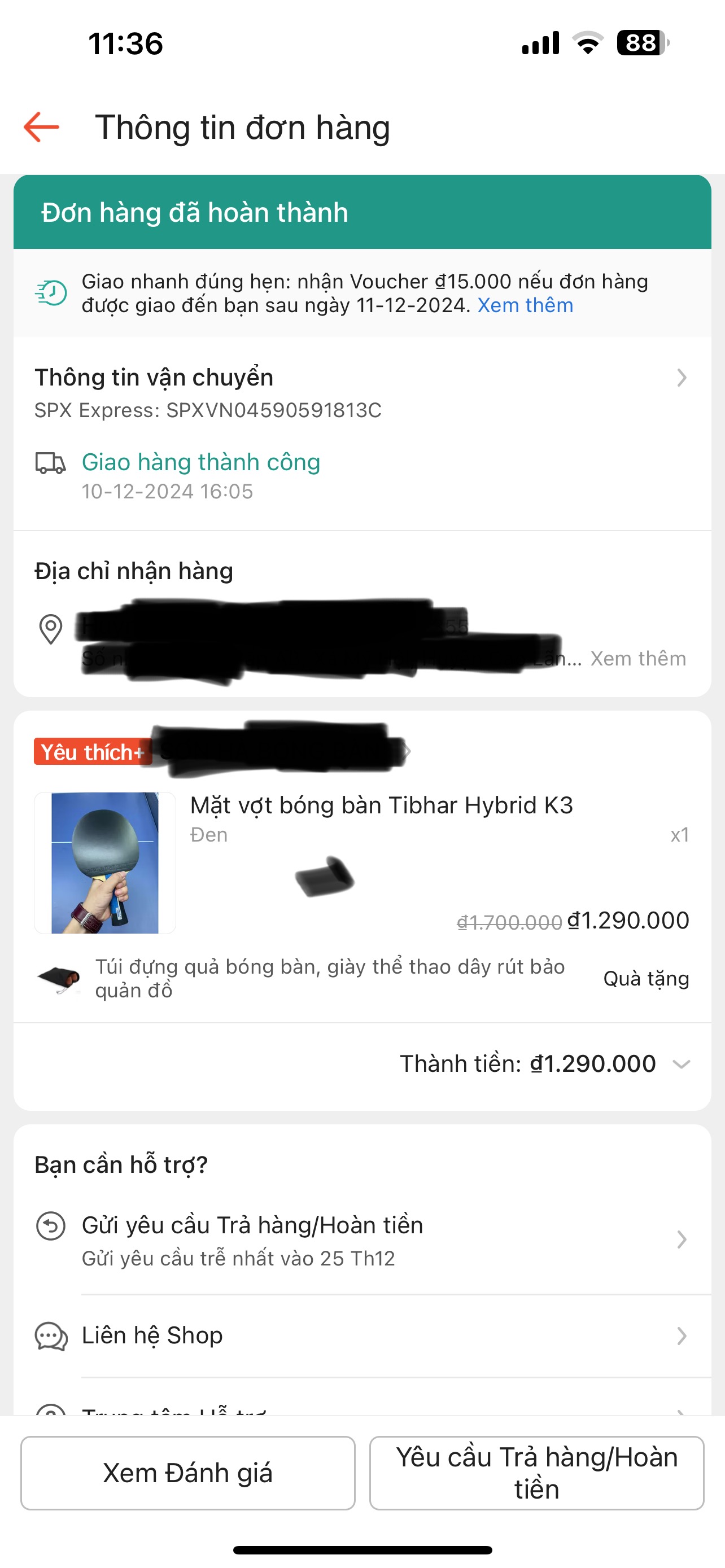Open the gift Túi đựng quả bóng bàn item
Viewport: 725px width, 1568px height.
329,978
